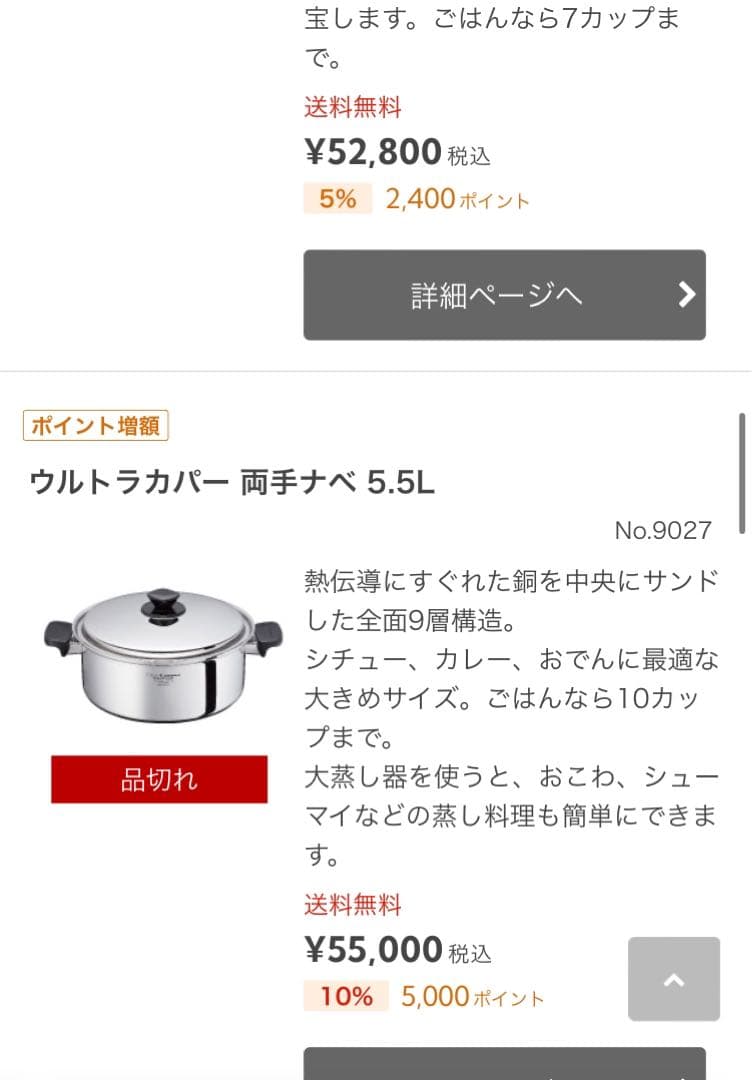The image size is (752, 1080).
Task: Click the orange 10% points badge
Action: [344, 996]
